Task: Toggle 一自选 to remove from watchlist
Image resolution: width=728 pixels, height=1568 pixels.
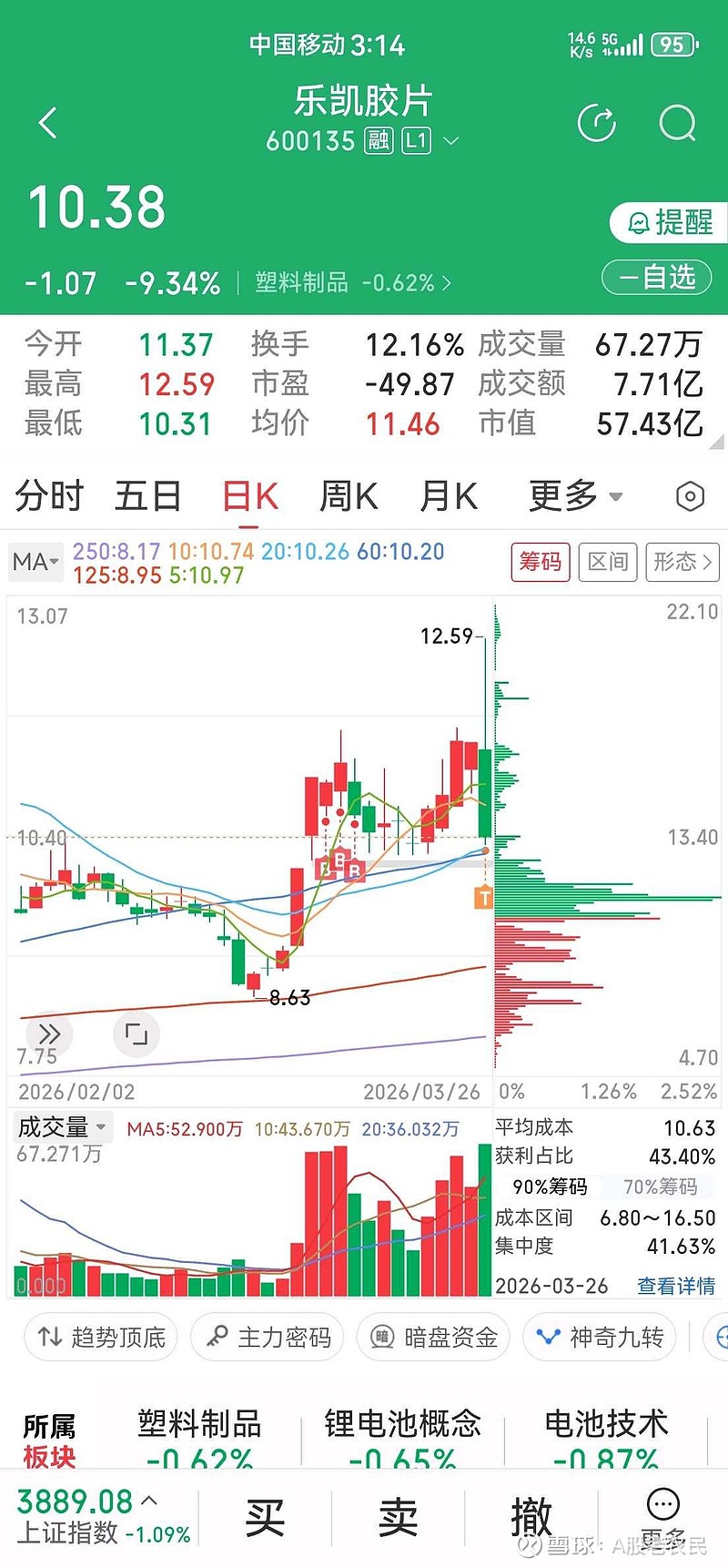Action: coord(656,278)
